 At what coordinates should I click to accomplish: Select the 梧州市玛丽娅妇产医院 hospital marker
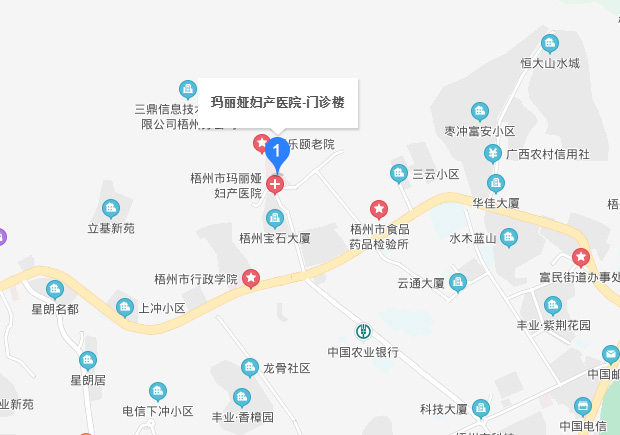coord(275,184)
